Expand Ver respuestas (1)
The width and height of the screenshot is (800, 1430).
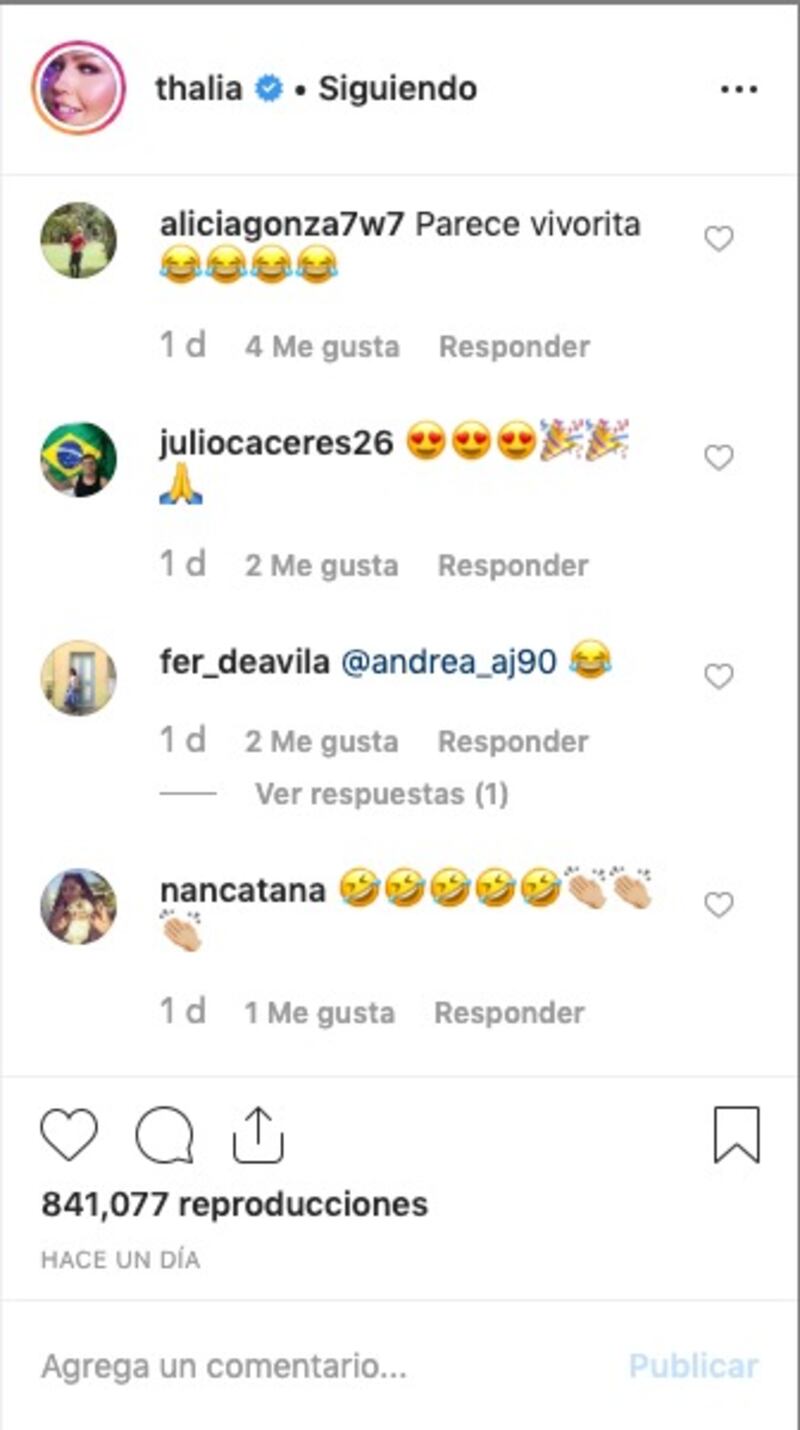click(x=381, y=794)
